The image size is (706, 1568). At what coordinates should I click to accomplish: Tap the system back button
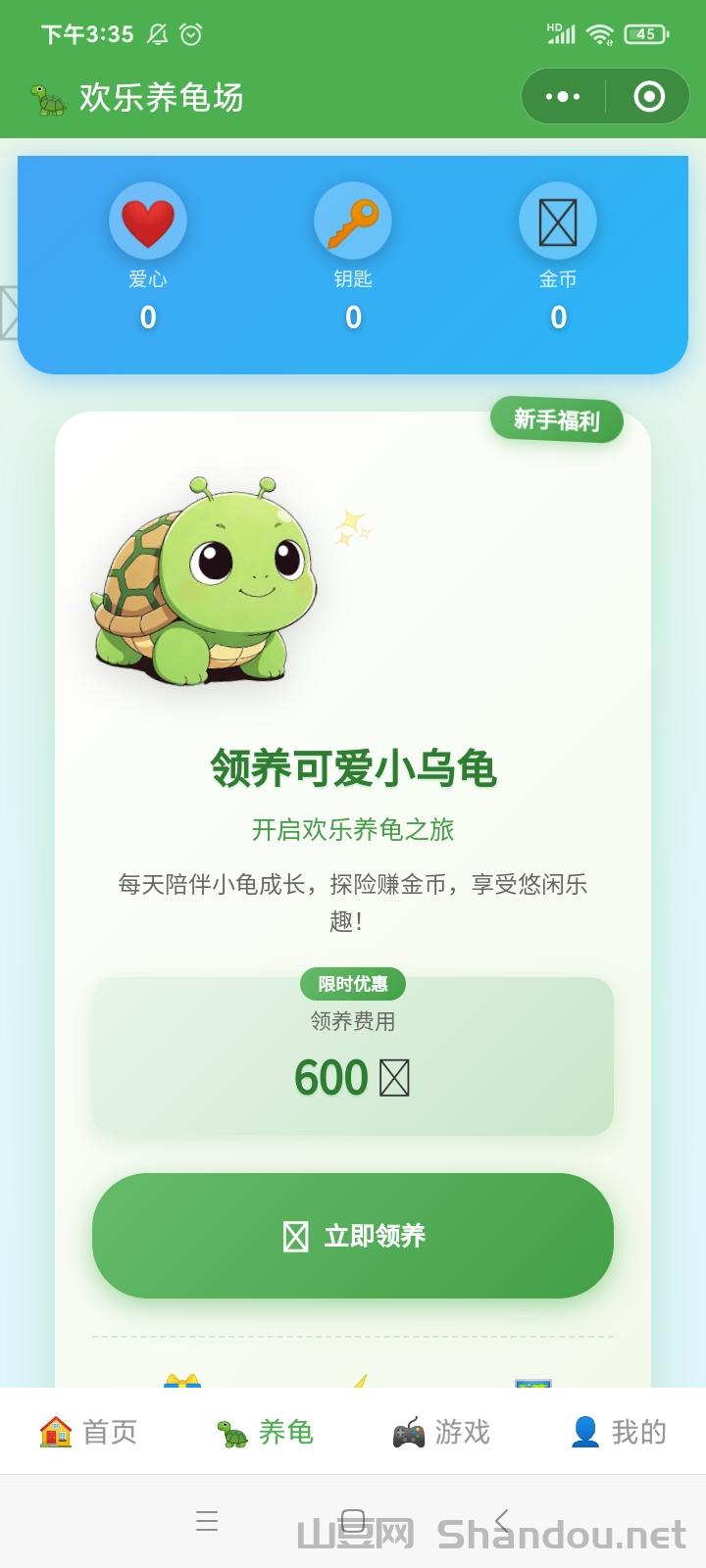point(502,1521)
